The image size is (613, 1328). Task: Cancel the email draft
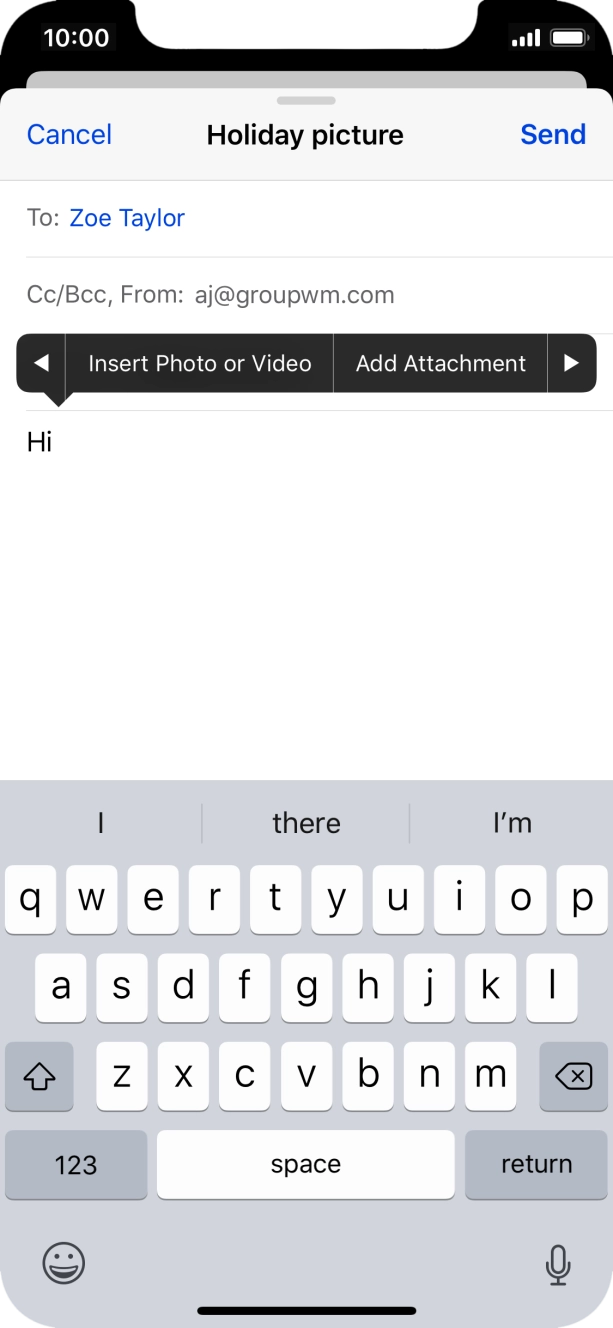pyautogui.click(x=69, y=135)
